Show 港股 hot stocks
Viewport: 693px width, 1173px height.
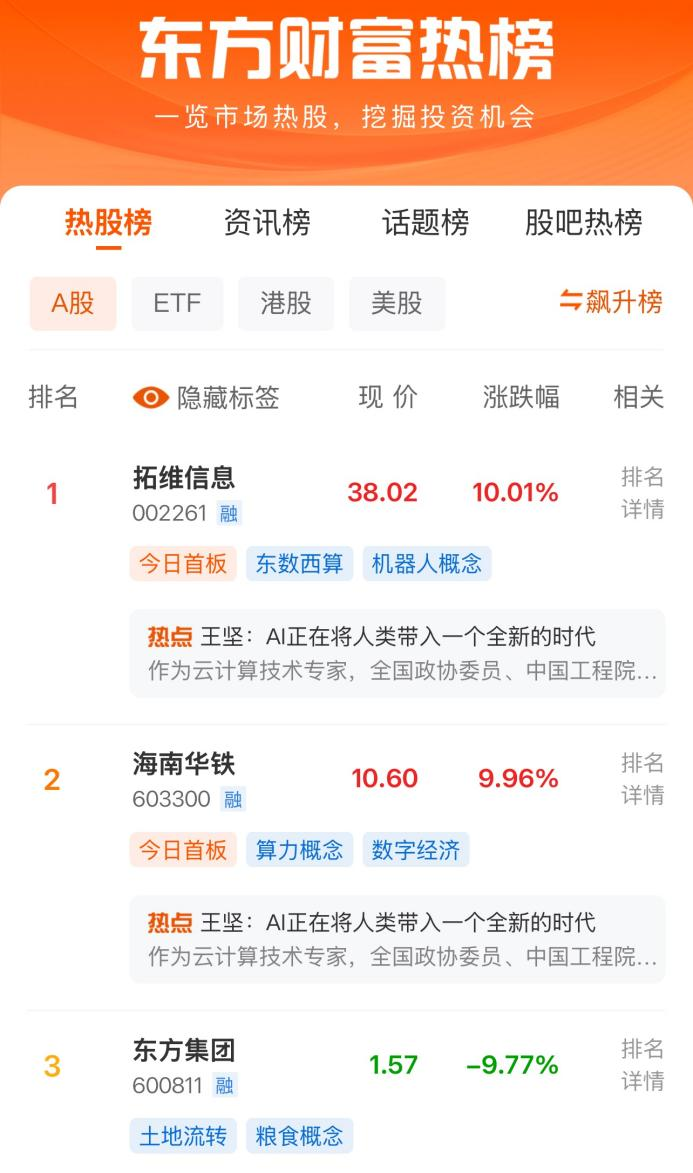click(286, 303)
